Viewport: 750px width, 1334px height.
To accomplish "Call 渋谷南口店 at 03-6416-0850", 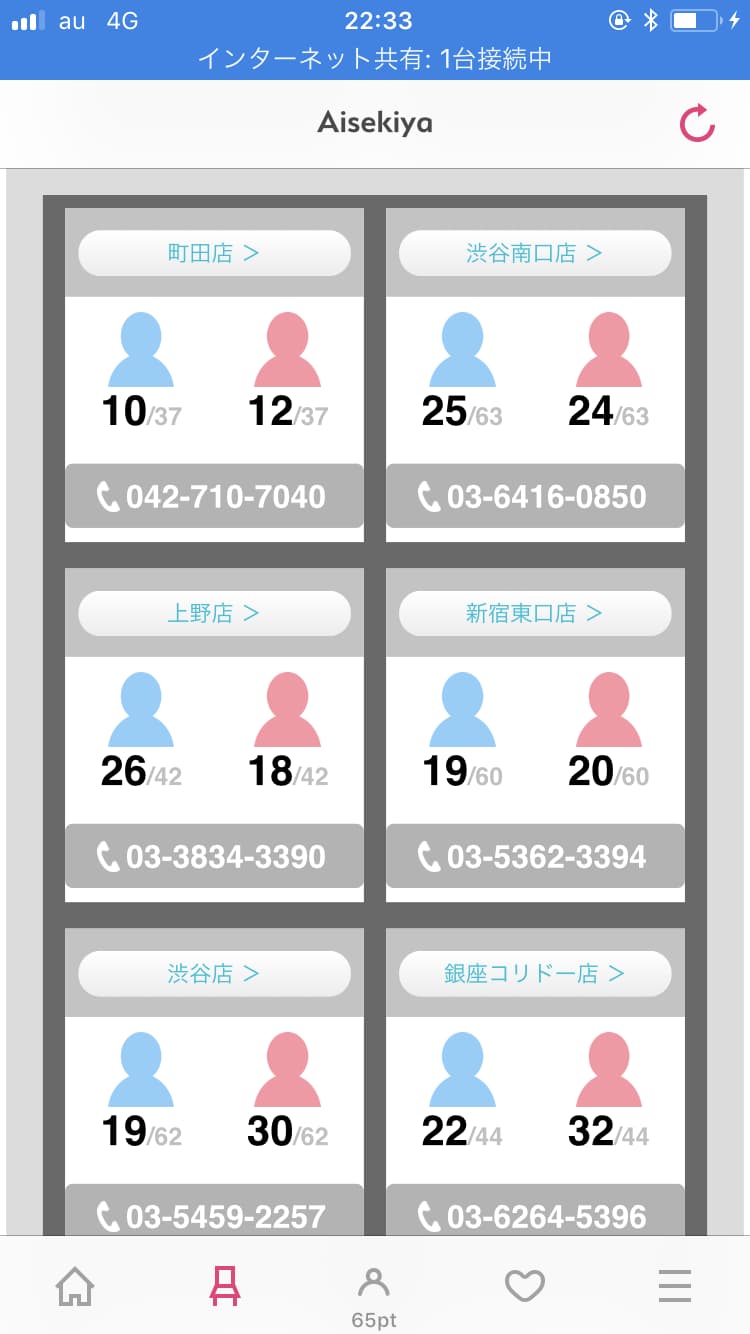I will tap(535, 496).
